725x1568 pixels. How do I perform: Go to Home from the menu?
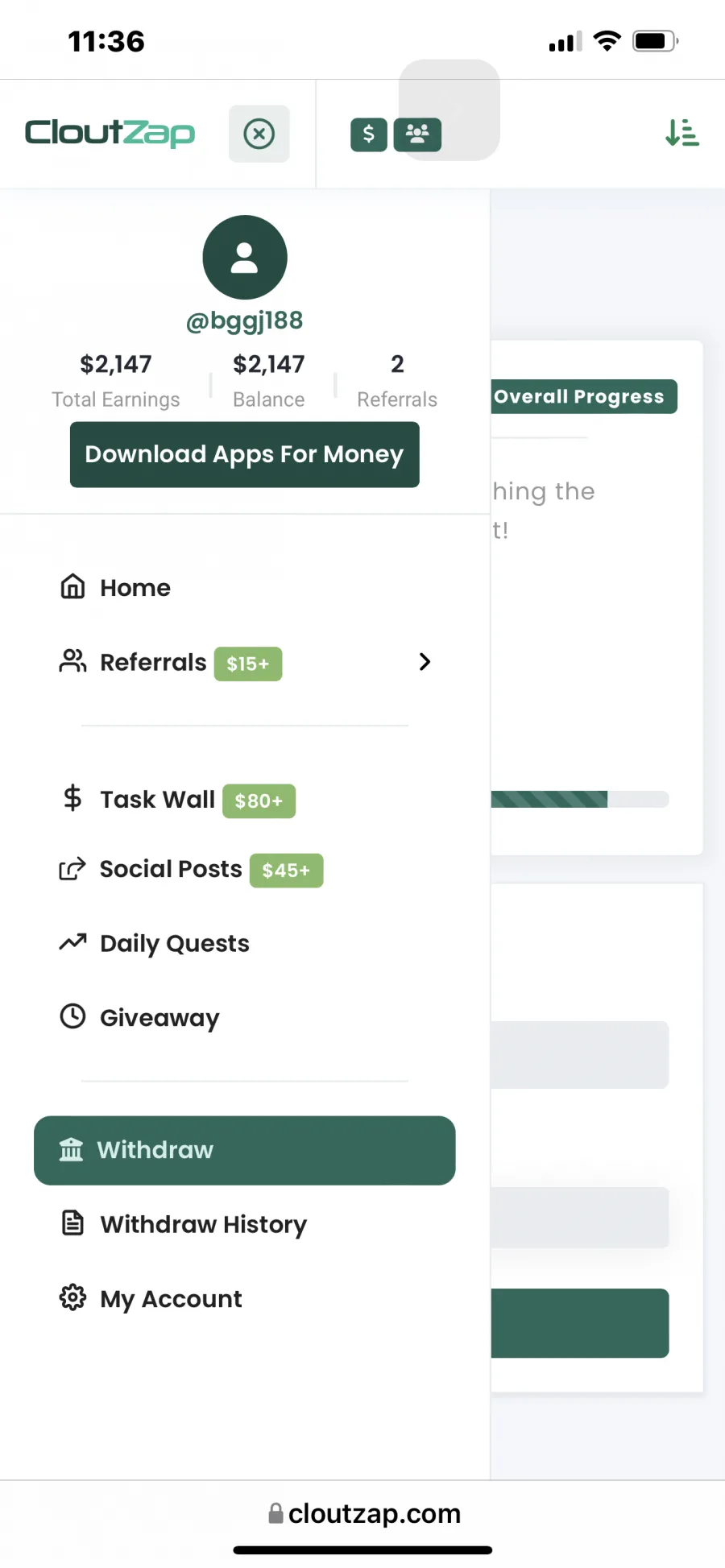click(245, 588)
